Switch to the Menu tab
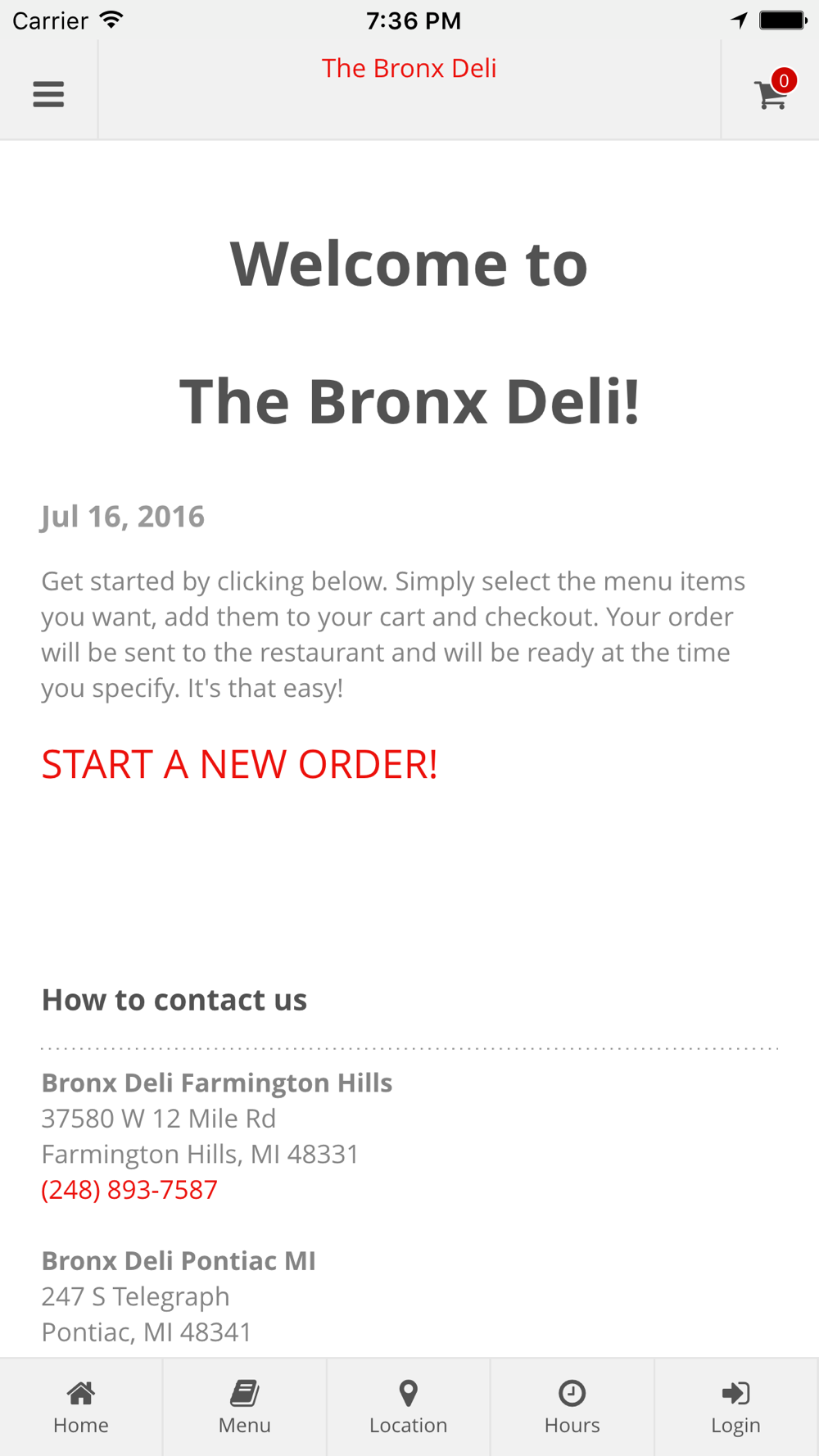The image size is (819, 1456). 245,1407
